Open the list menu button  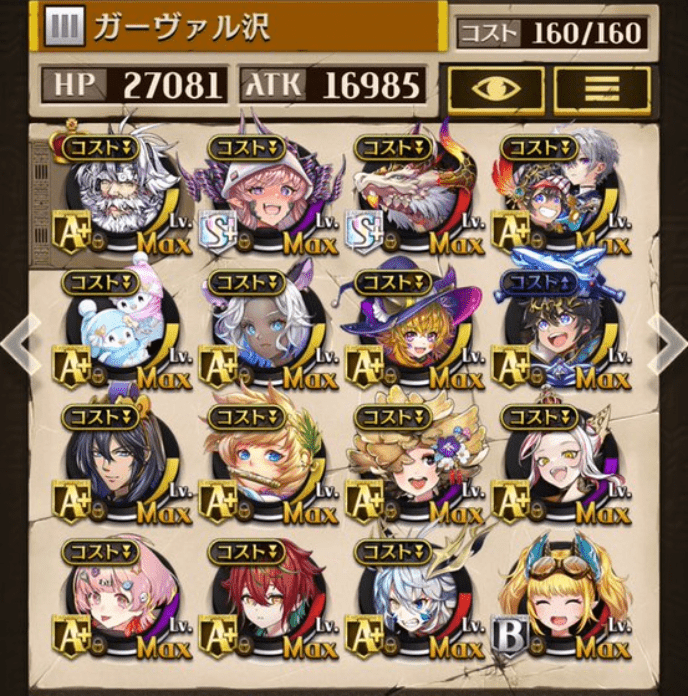[x=602, y=90]
